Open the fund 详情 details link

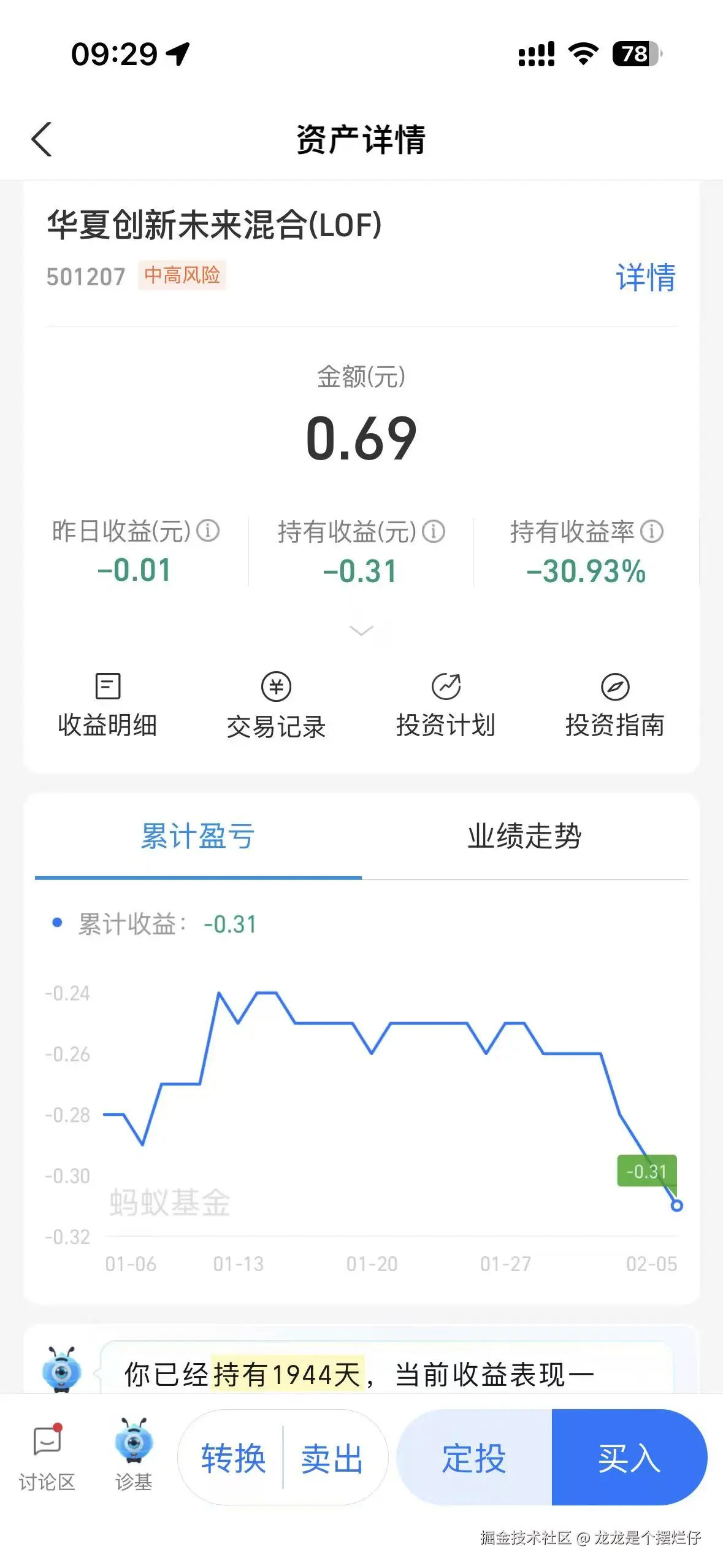click(645, 277)
